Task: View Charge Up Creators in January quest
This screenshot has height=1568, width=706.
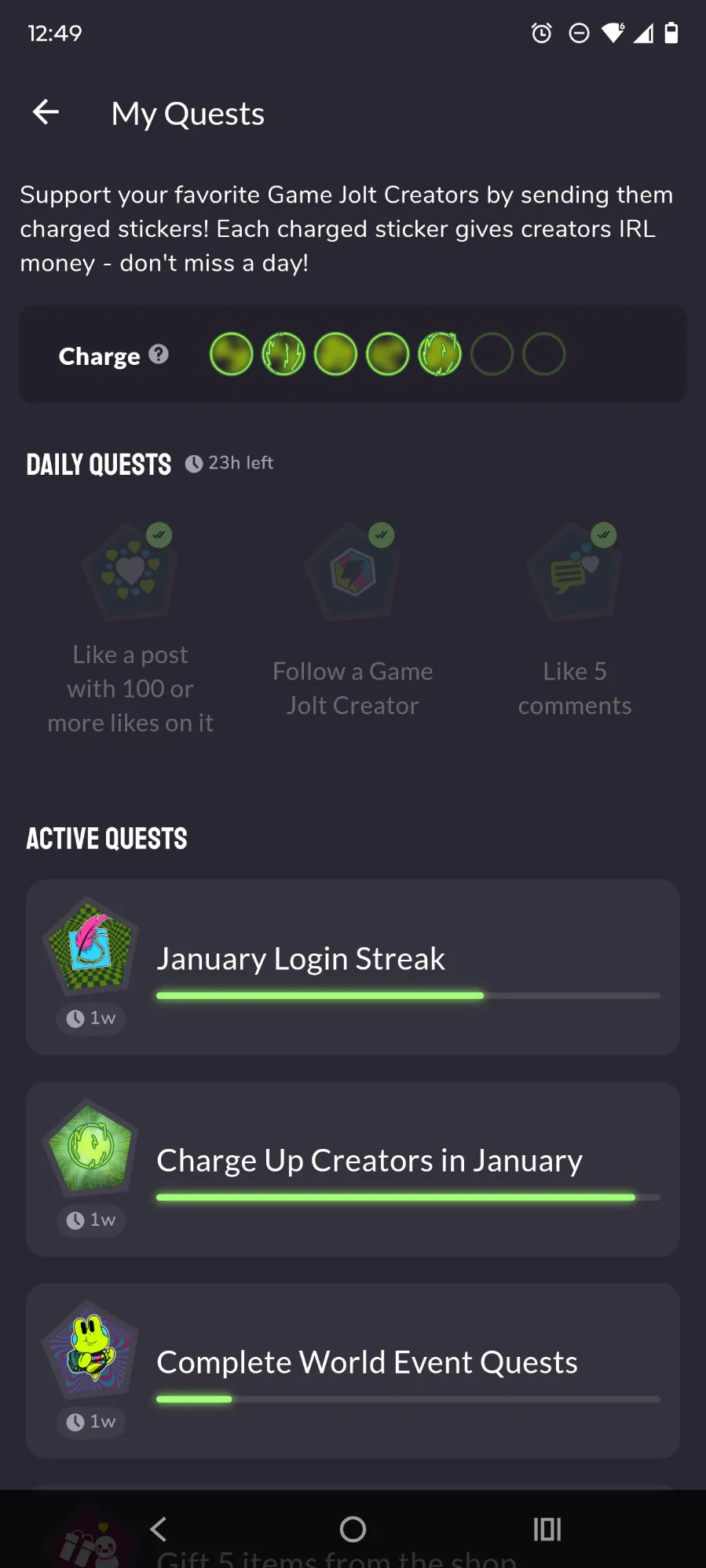Action: (x=353, y=1169)
